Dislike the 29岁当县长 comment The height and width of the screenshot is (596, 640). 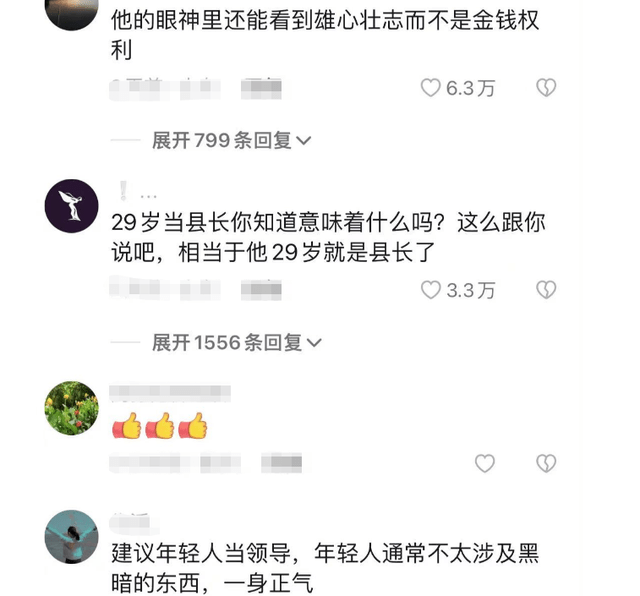(546, 290)
